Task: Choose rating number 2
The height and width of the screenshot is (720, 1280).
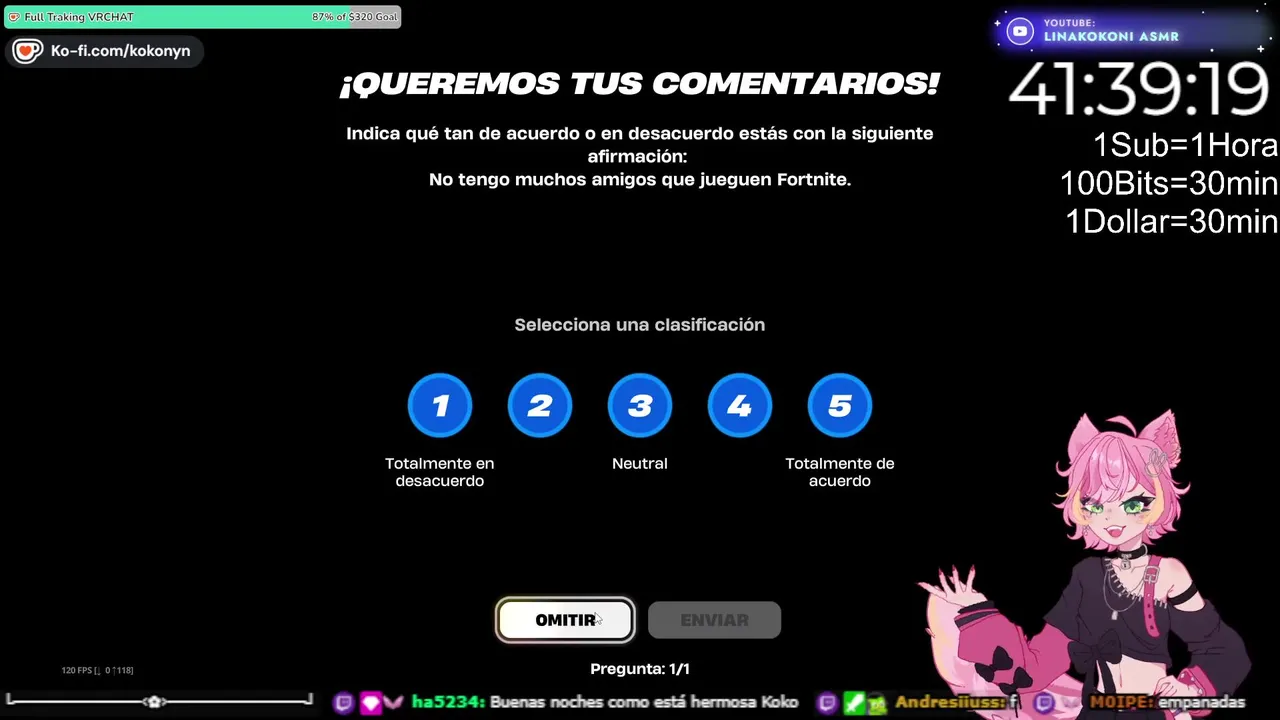Action: pos(540,405)
